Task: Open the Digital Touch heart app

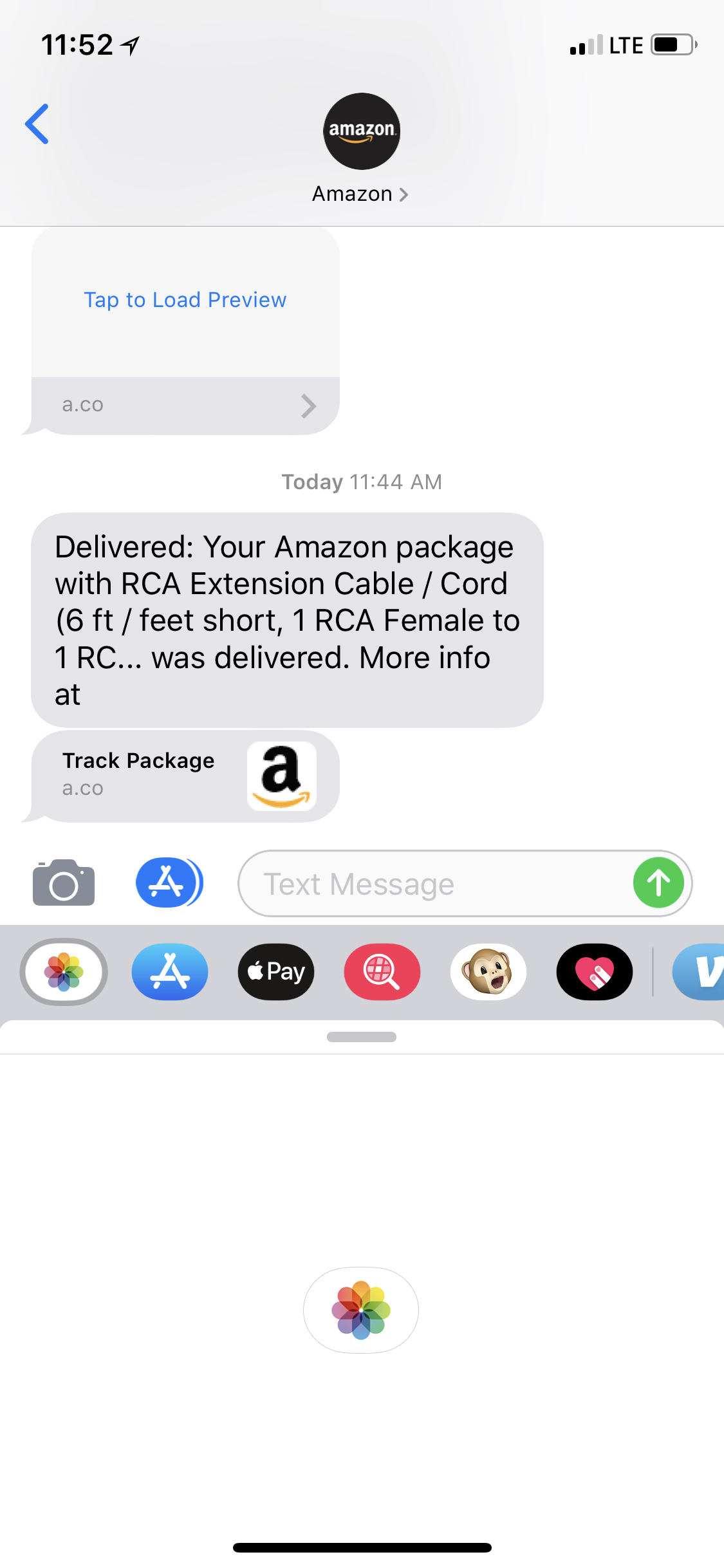Action: pos(595,972)
